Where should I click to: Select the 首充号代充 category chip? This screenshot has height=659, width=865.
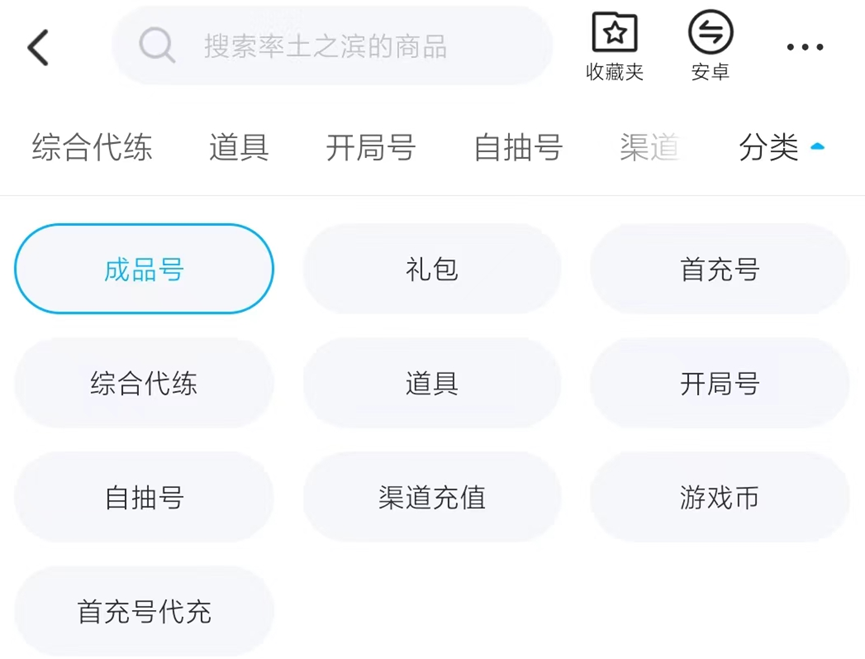(x=144, y=611)
